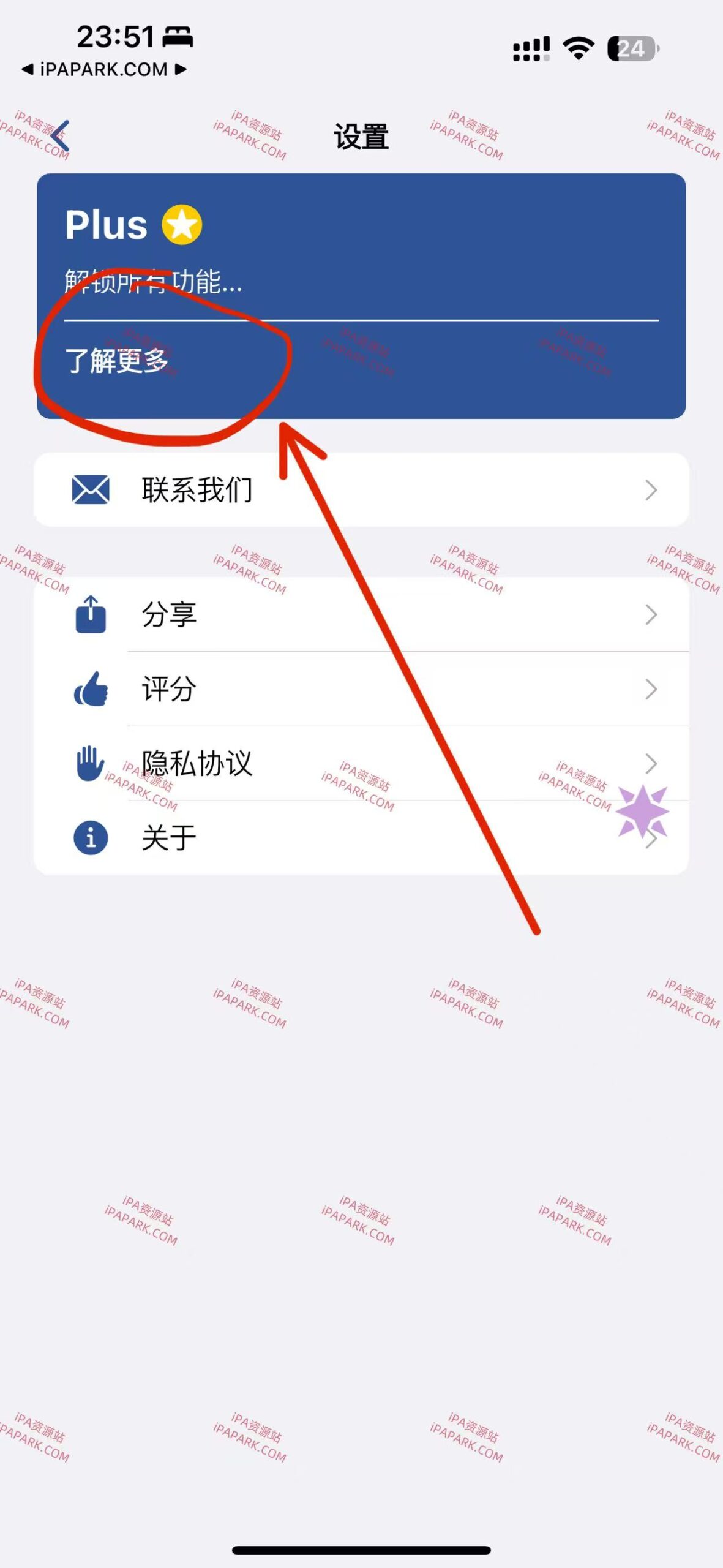Click the hand icon next to 隐私协议

pos(89,763)
